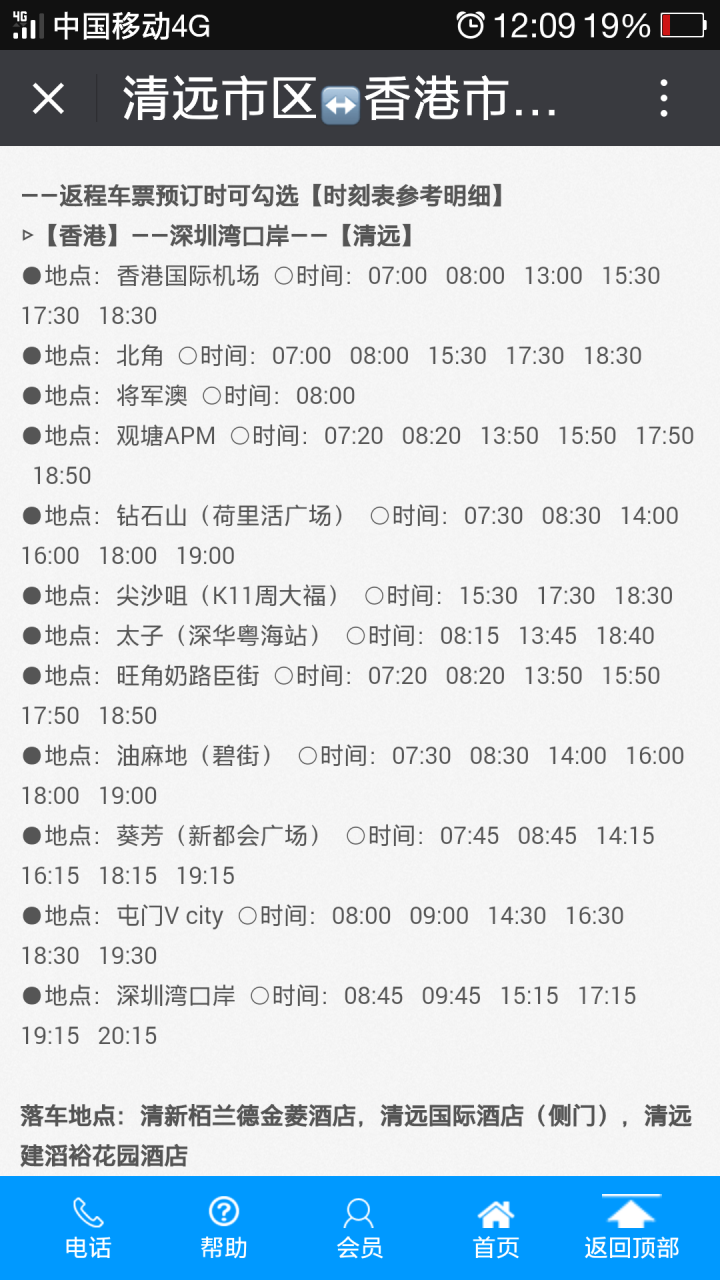Open the three-dot overflow menu
The image size is (720, 1280).
663,99
